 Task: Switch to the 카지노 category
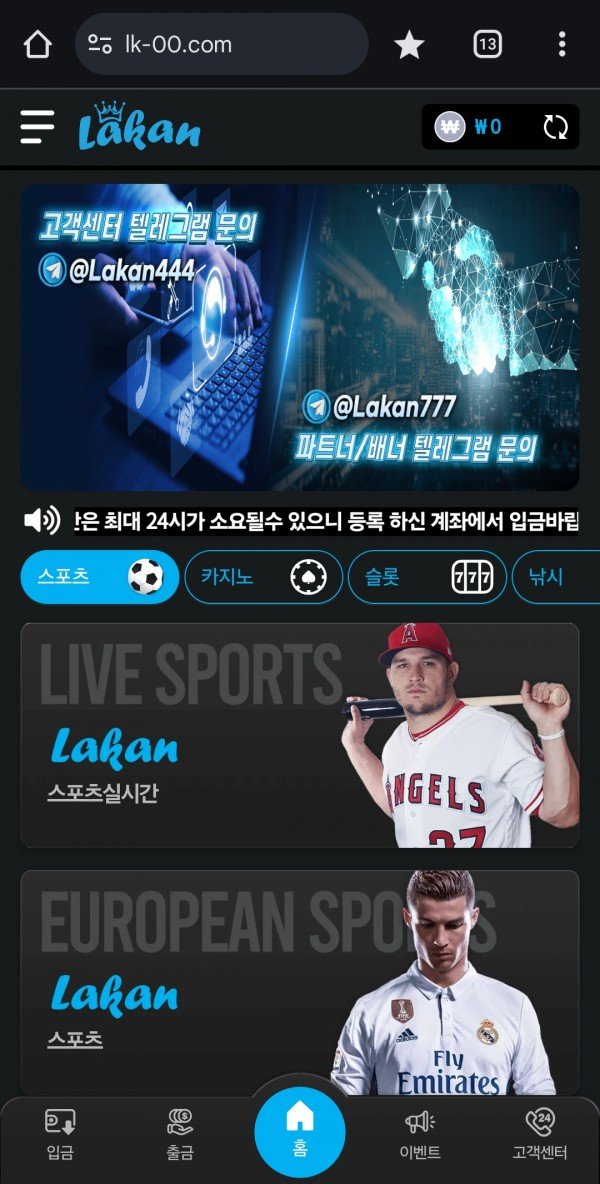point(263,577)
